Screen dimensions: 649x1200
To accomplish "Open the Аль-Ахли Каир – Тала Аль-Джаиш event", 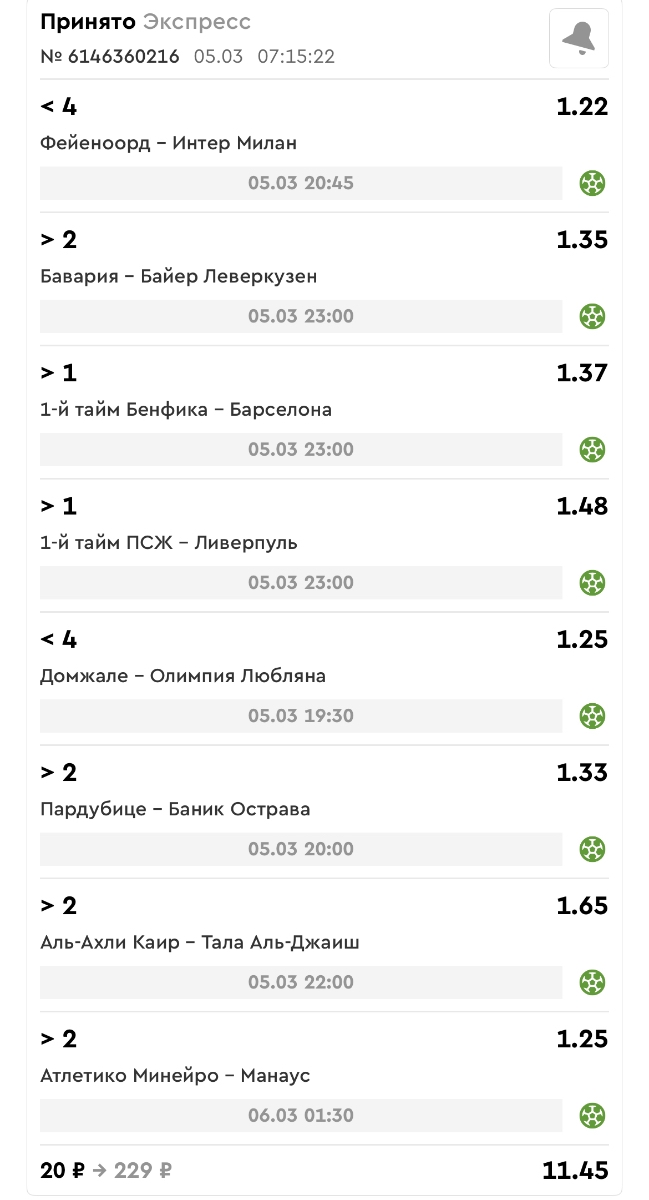I will click(199, 942).
